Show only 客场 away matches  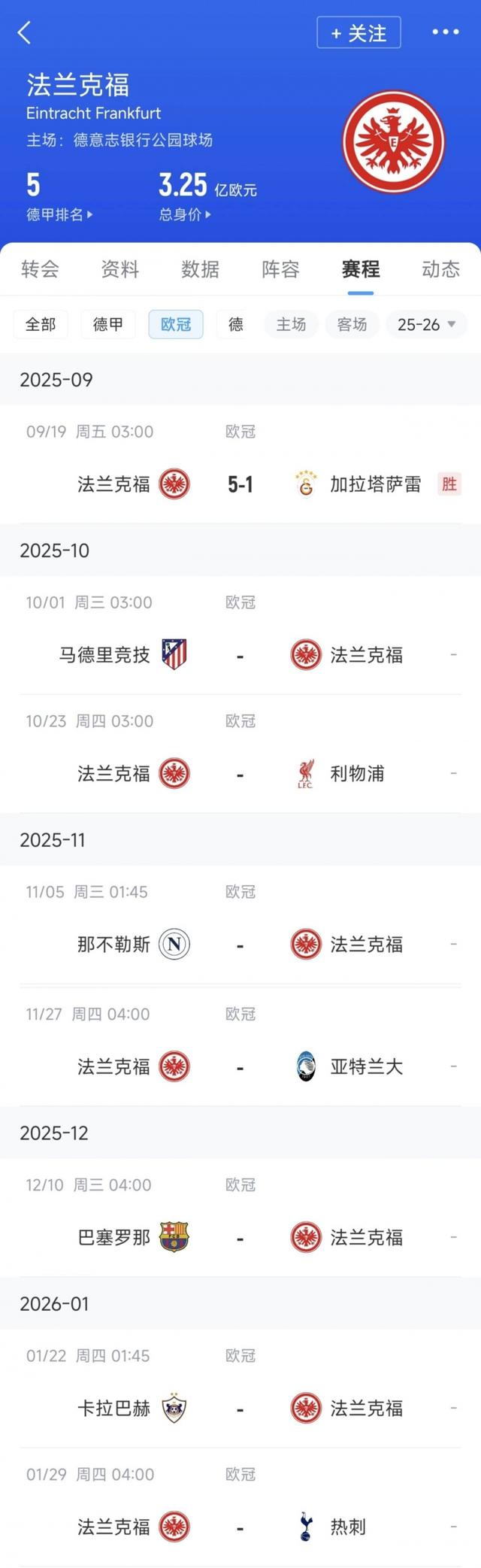pyautogui.click(x=352, y=324)
